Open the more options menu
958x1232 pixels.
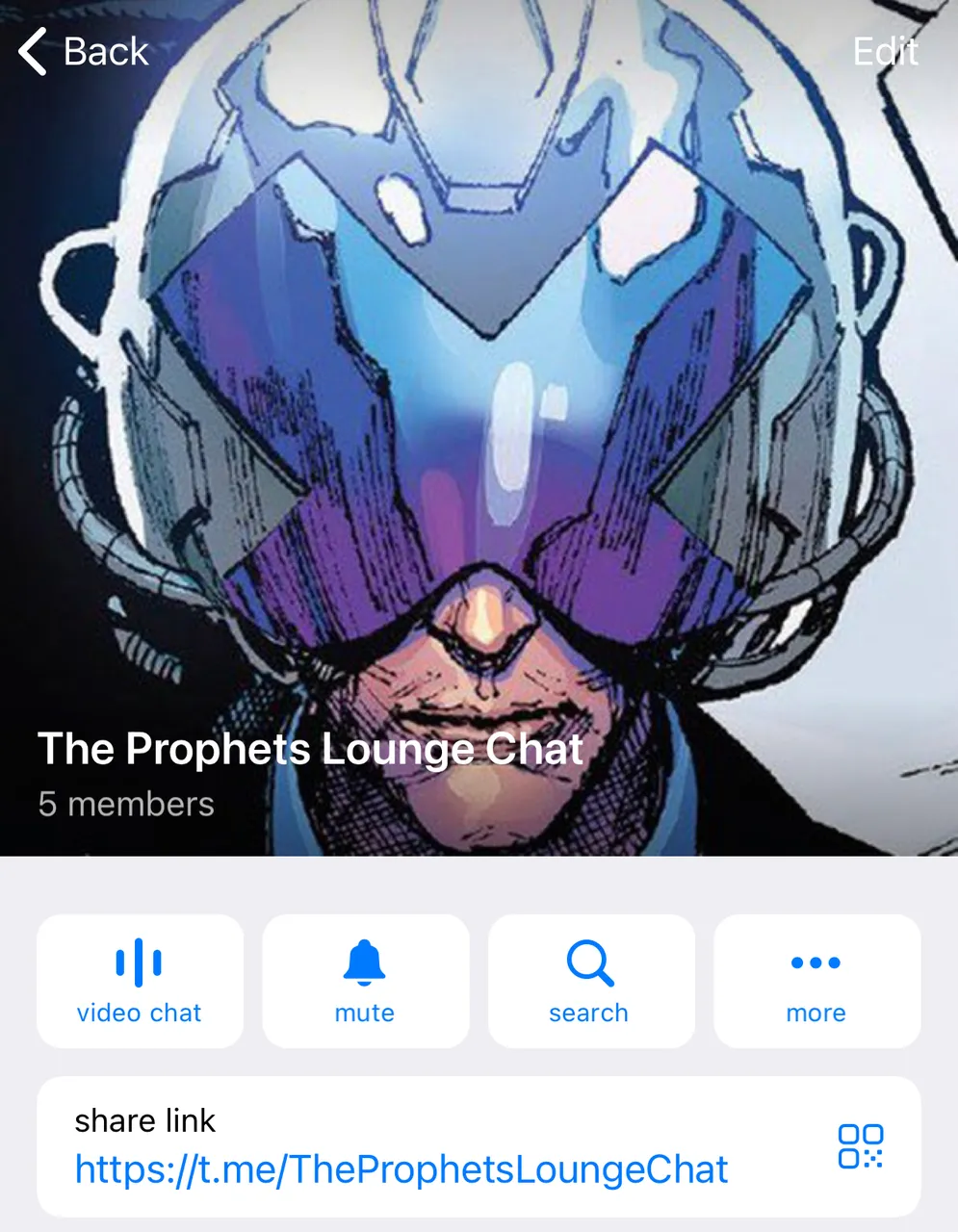pos(816,981)
